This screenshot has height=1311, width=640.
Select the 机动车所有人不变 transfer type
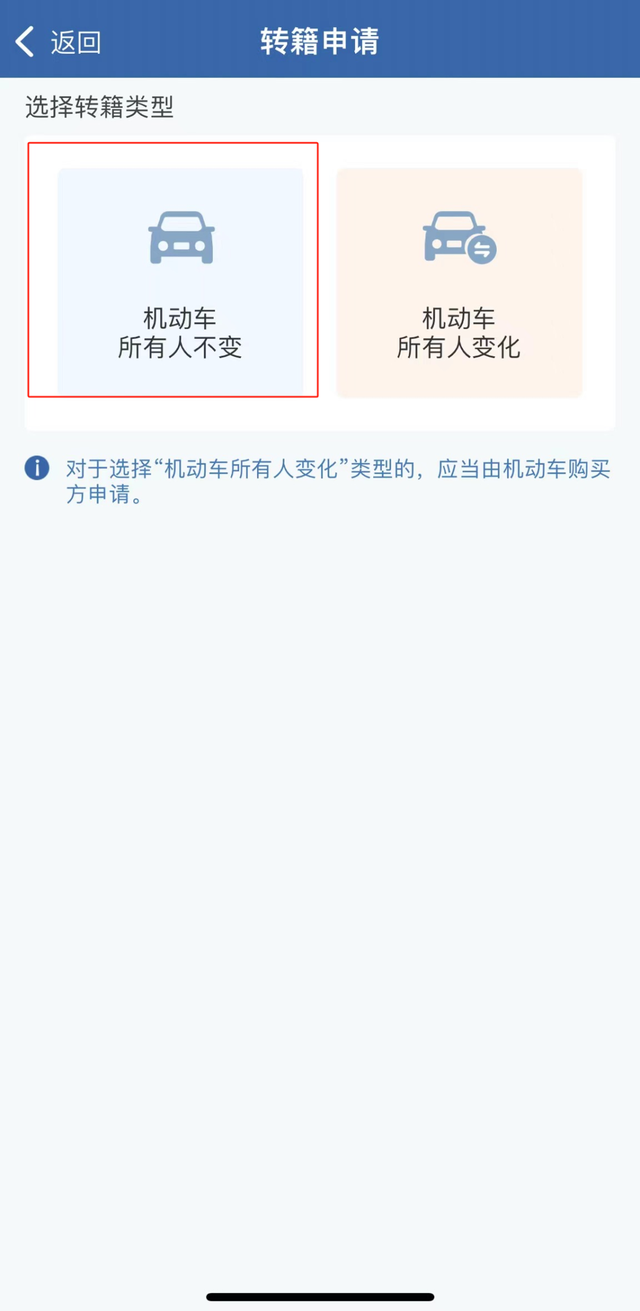180,283
